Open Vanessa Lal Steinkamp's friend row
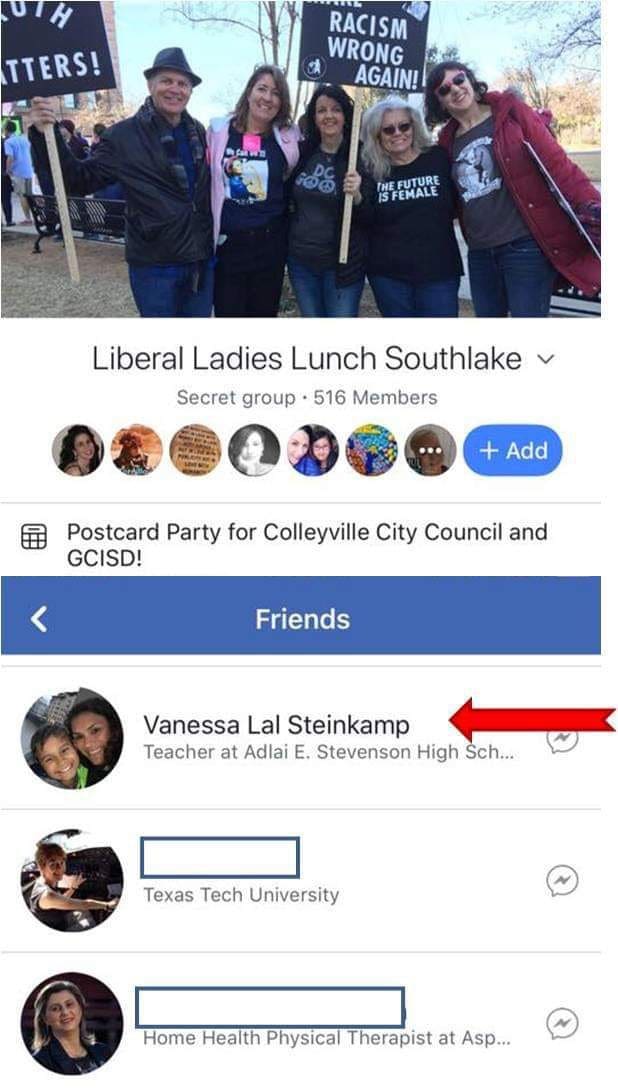Screen dimensions: 618x1090 click(301, 738)
